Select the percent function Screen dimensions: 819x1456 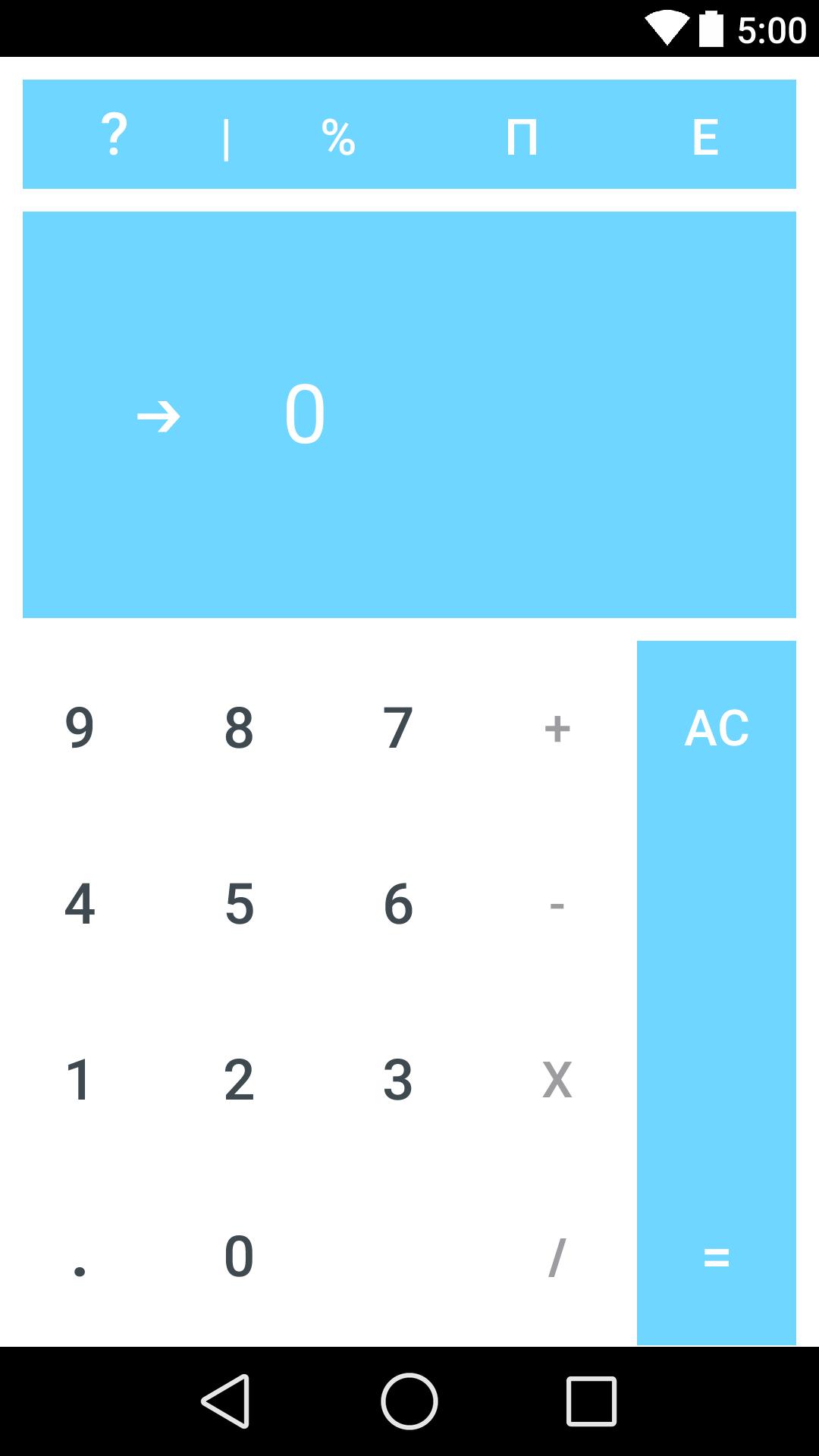[x=338, y=136]
